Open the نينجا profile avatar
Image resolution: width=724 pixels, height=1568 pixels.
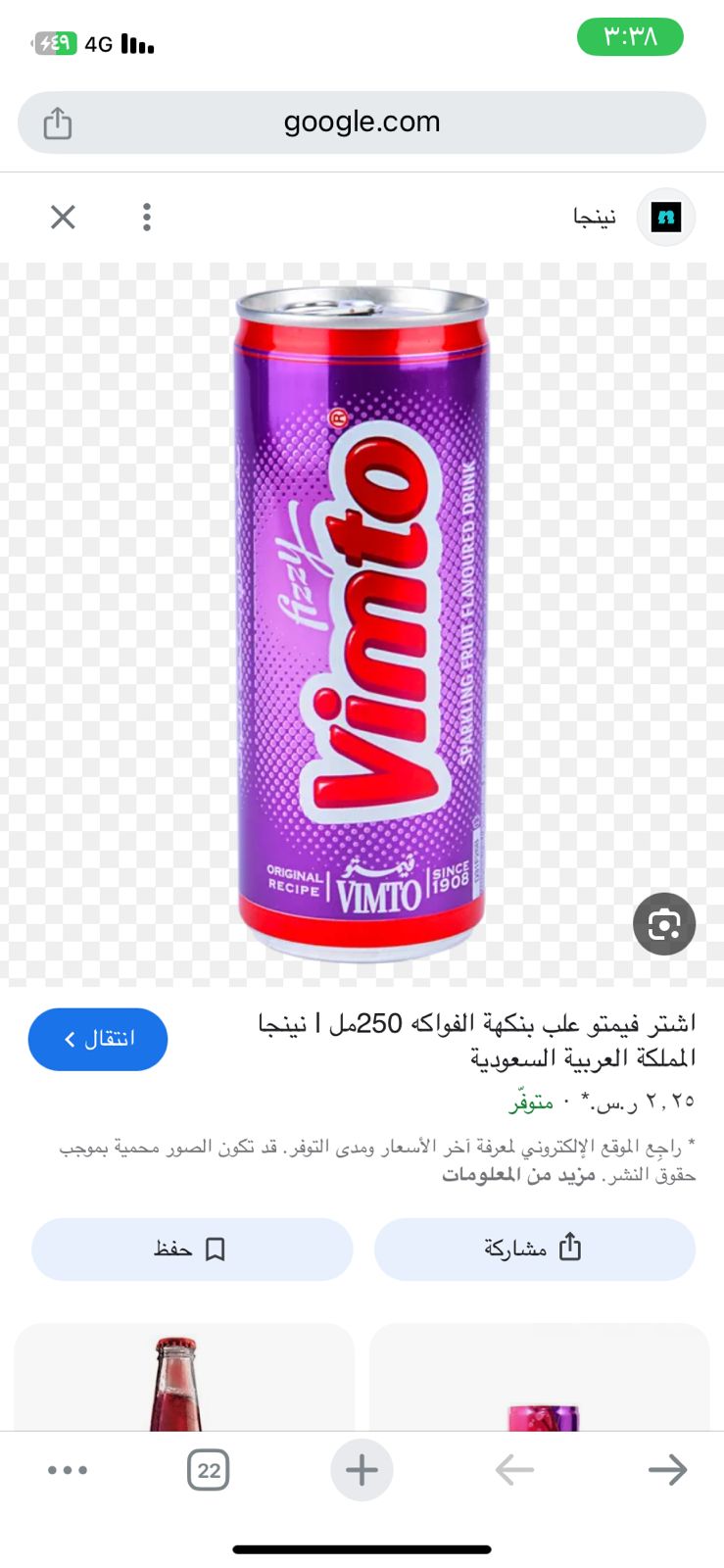(665, 217)
